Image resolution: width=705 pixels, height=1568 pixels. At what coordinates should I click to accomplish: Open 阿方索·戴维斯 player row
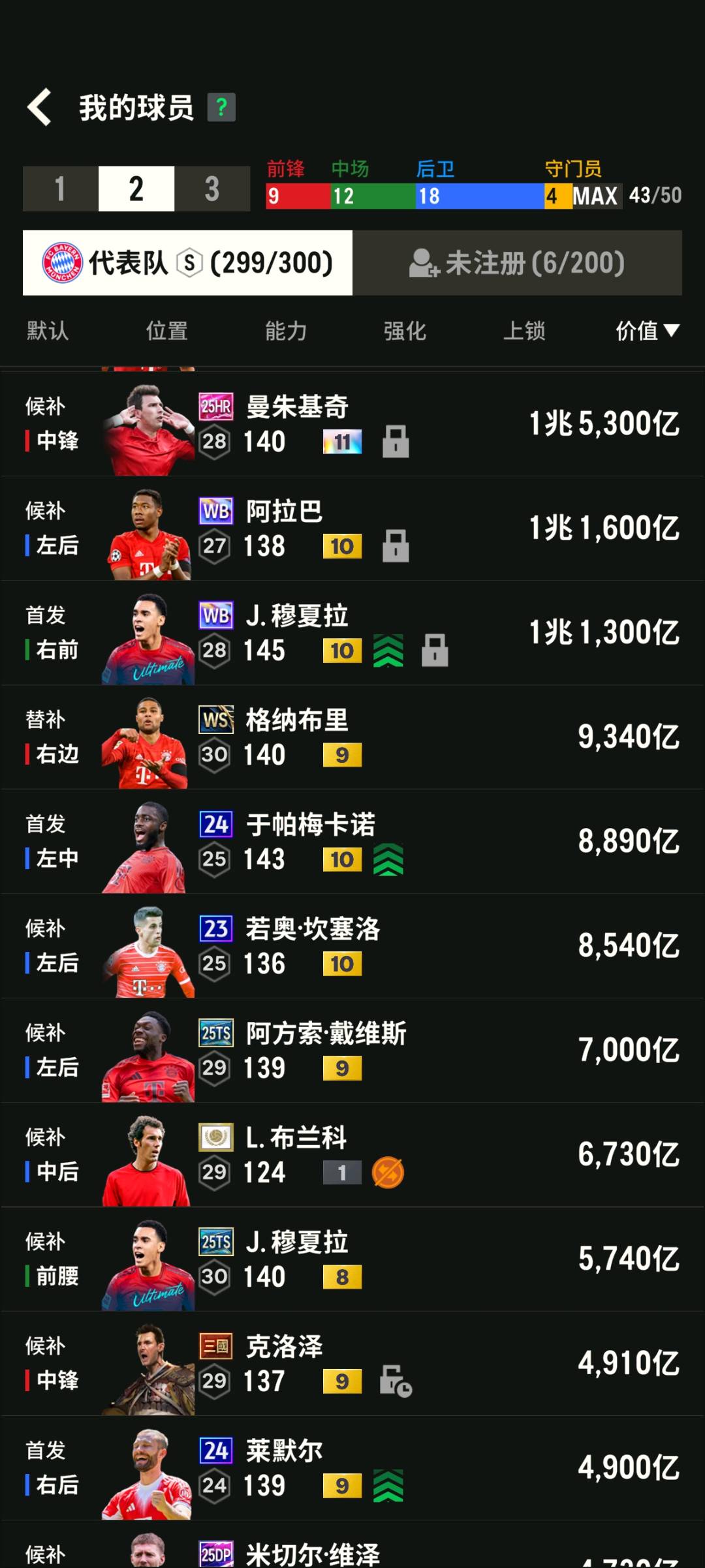click(x=352, y=1051)
